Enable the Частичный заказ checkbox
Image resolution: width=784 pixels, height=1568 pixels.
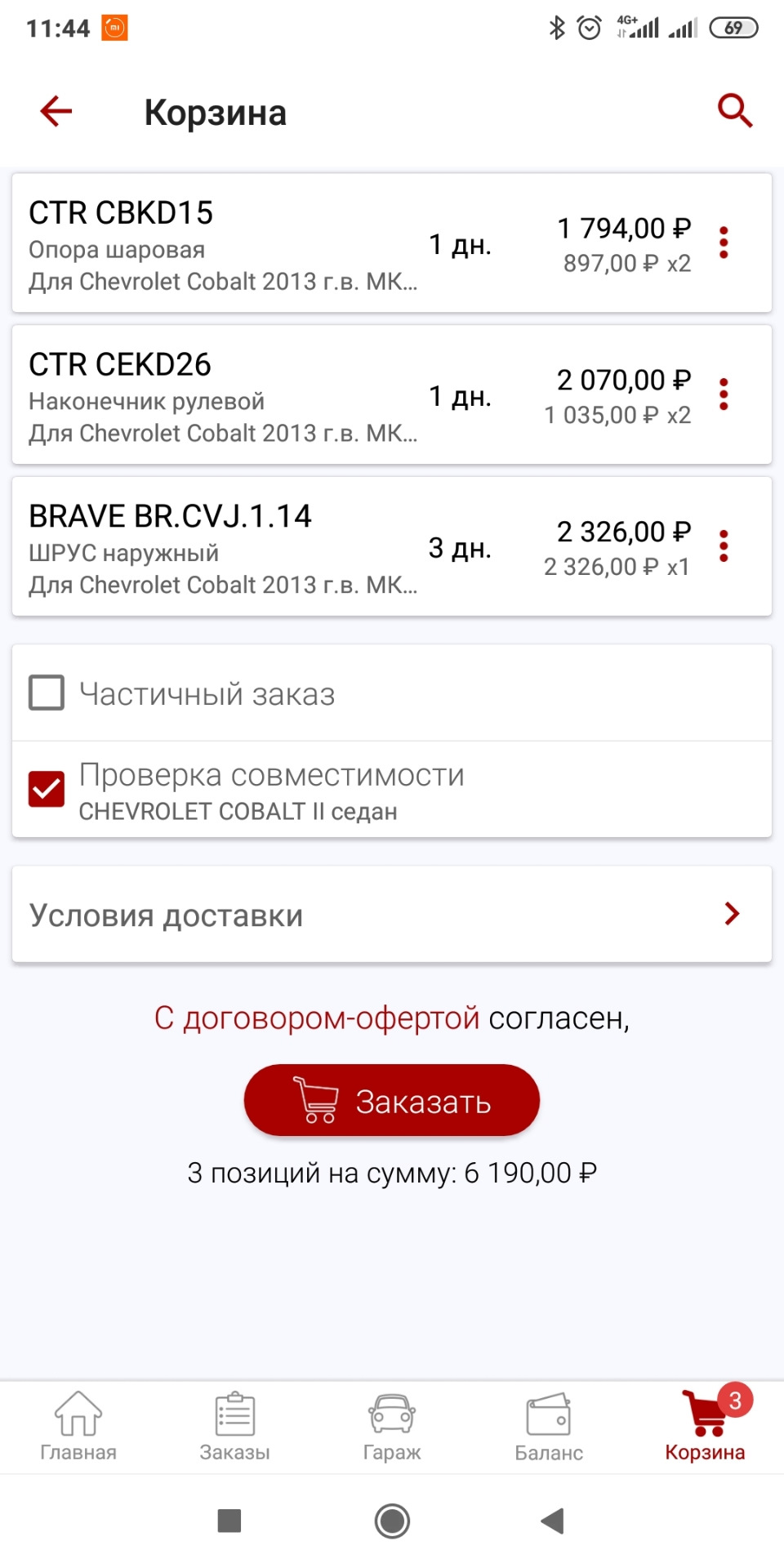tap(47, 693)
